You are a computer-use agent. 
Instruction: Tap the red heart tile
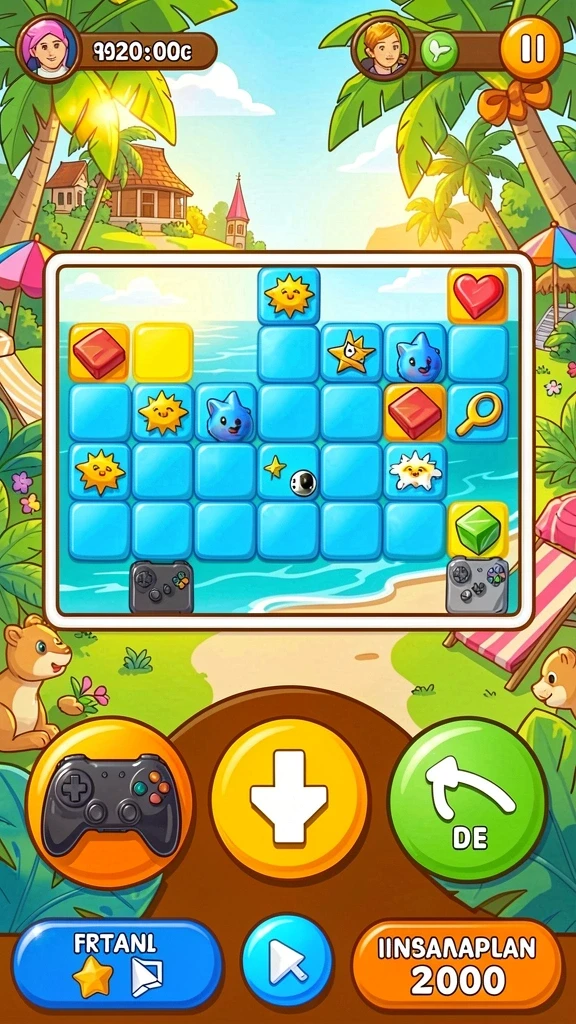click(x=478, y=295)
